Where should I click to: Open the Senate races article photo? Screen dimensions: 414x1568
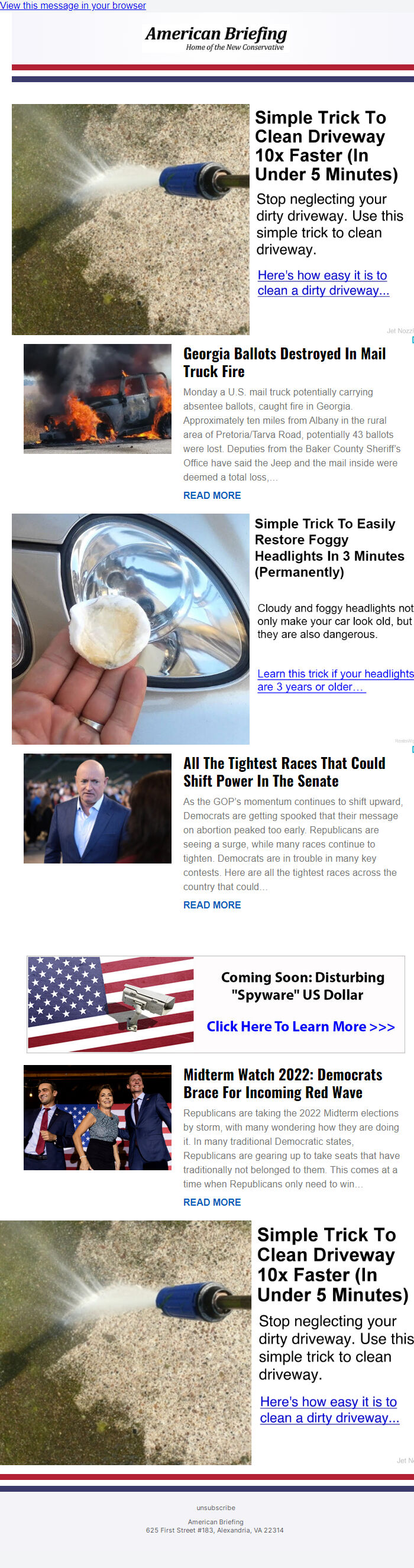coord(98,809)
